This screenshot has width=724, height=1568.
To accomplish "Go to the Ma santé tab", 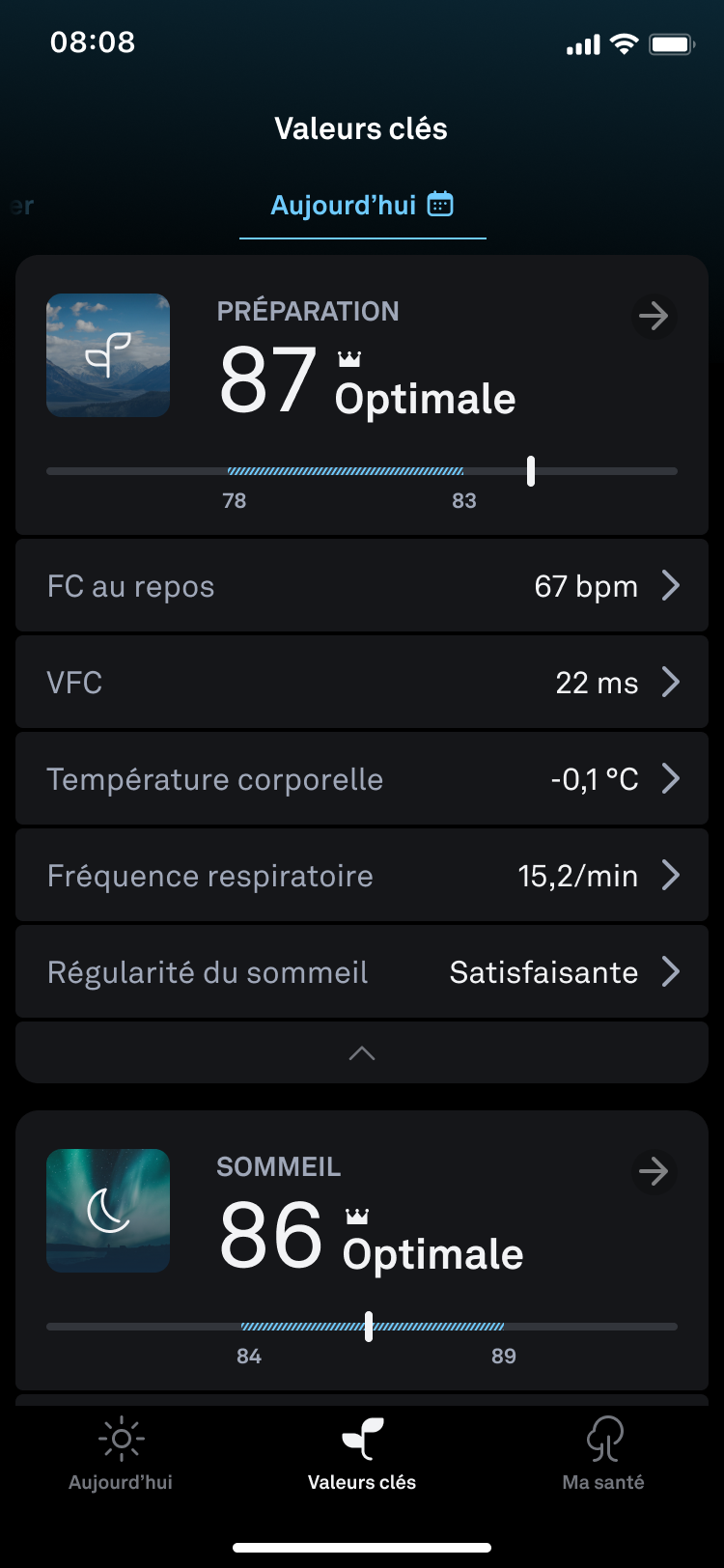I will (x=603, y=1454).
